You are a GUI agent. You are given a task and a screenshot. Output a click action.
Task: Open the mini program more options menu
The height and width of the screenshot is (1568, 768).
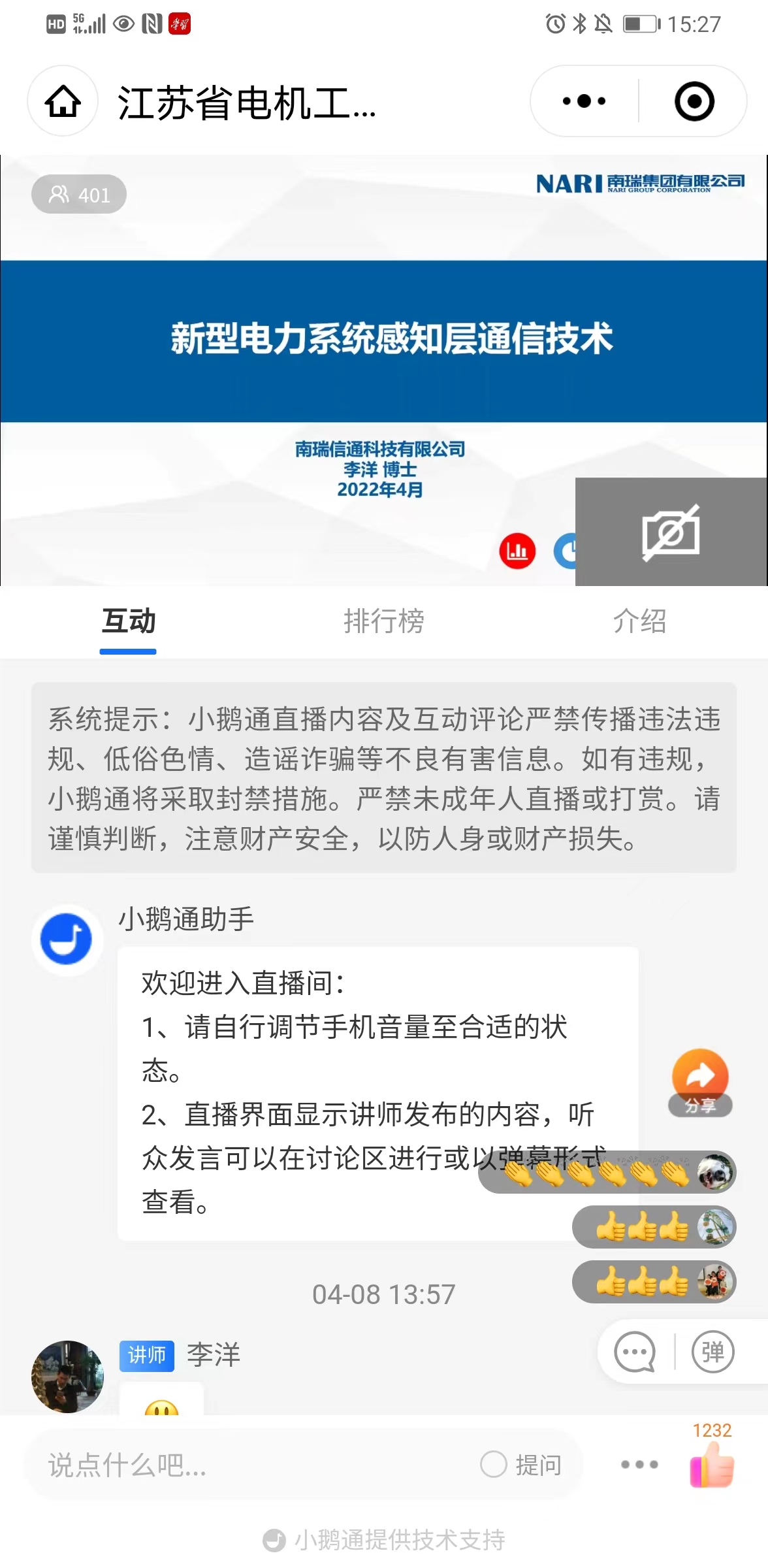pos(584,101)
